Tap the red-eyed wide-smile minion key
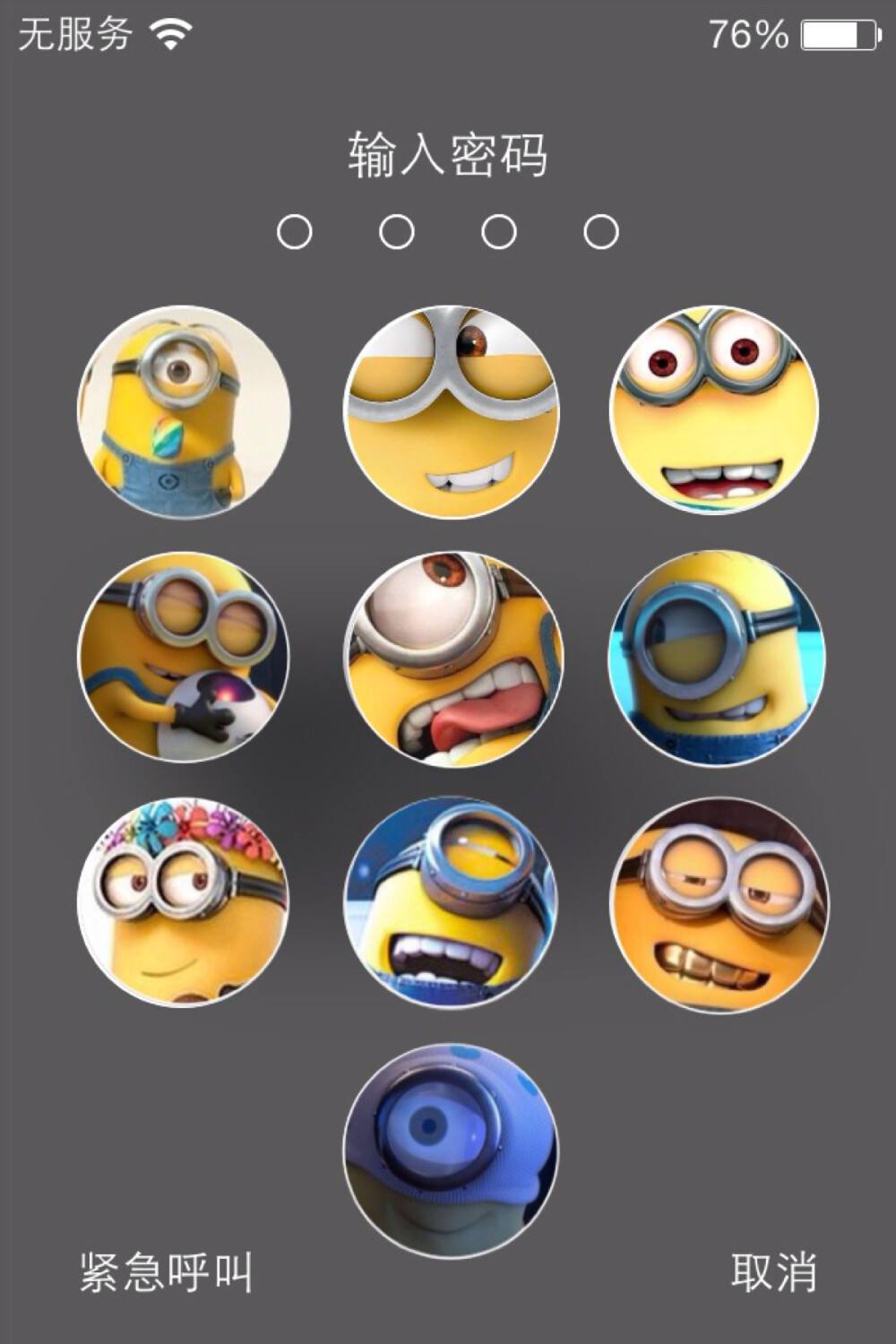Screen dimensions: 896x1344 click(714, 410)
